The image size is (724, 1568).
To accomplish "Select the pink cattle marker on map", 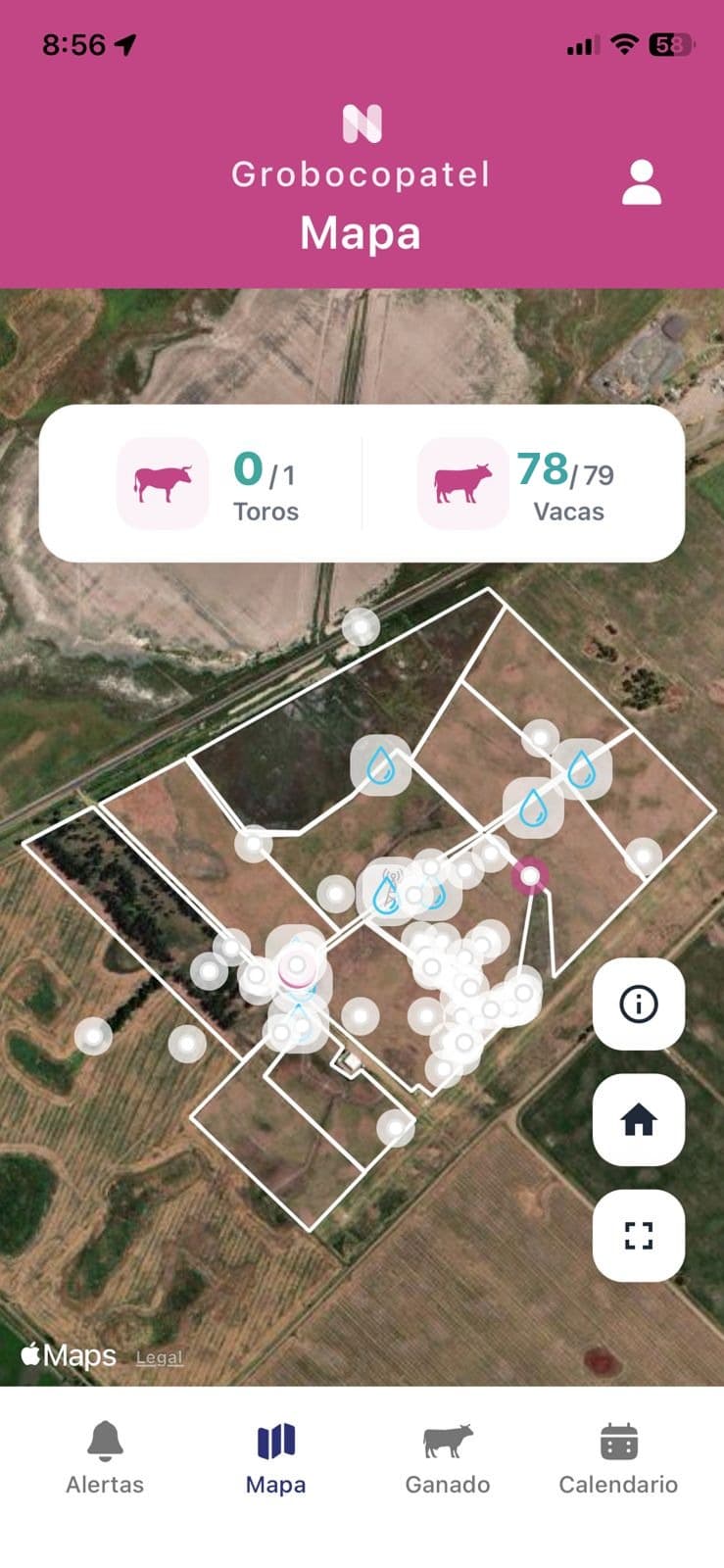I will [x=530, y=875].
